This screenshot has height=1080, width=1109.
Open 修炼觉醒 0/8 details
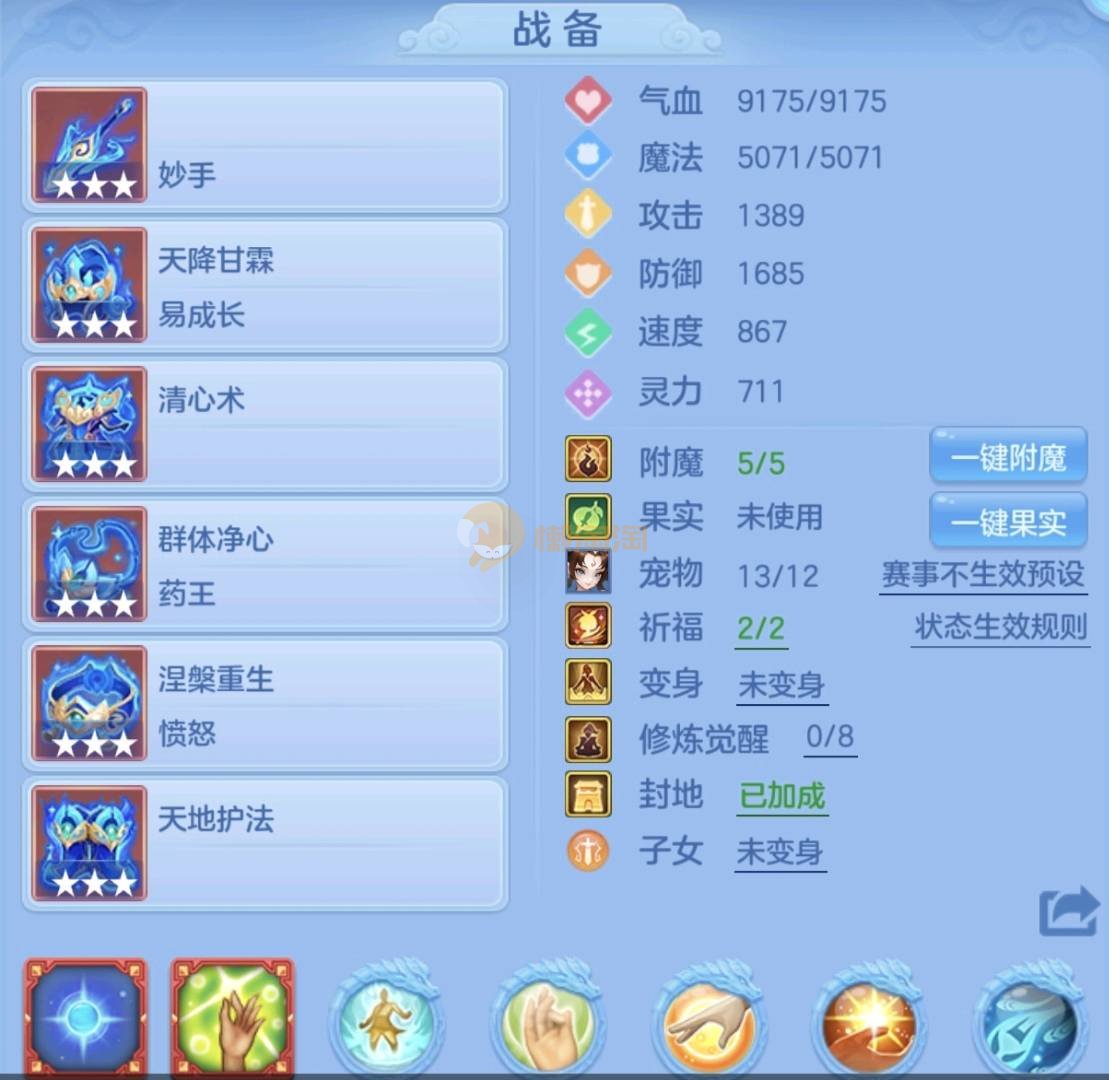click(830, 739)
